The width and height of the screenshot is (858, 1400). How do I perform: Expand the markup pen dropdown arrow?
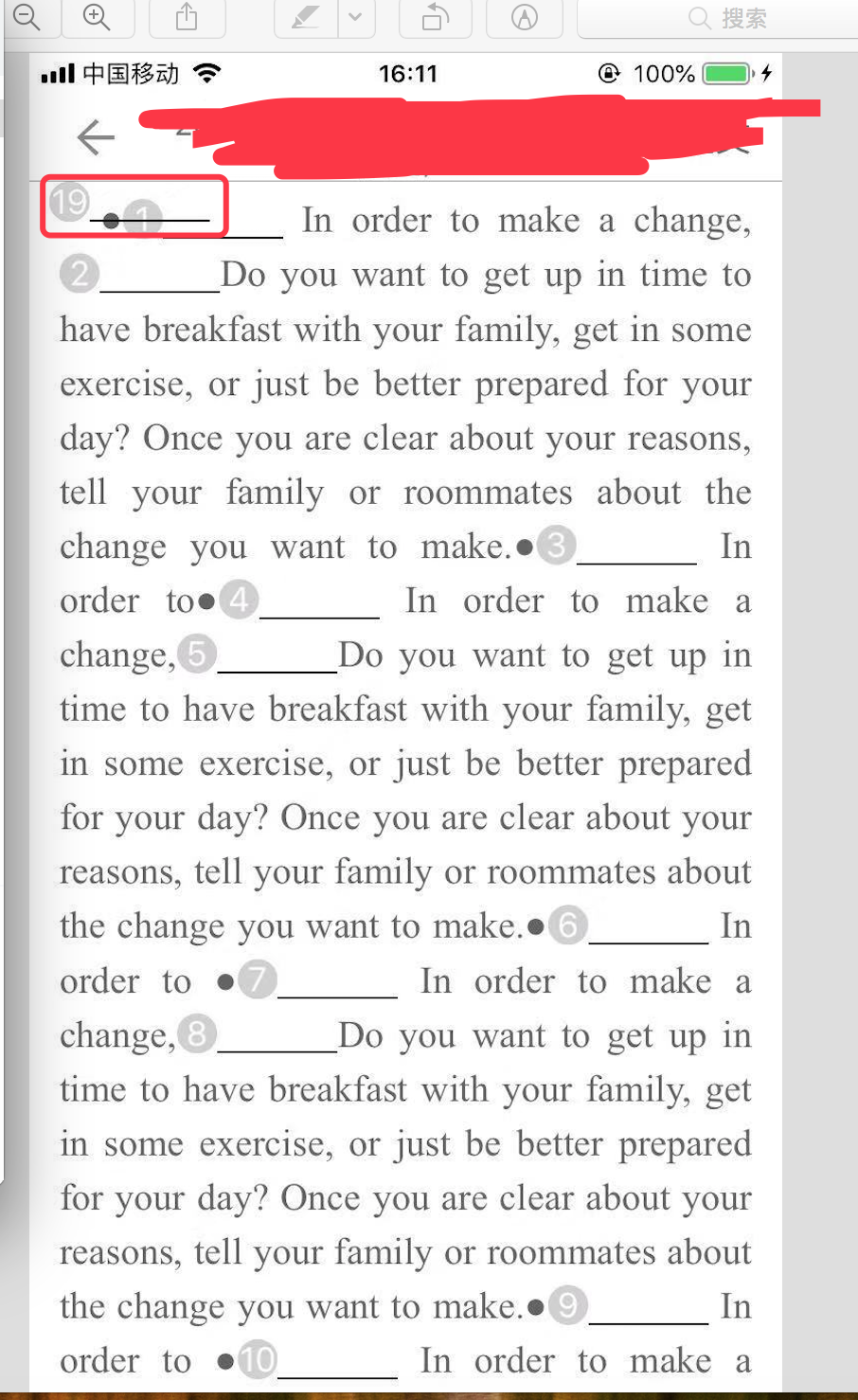(355, 17)
